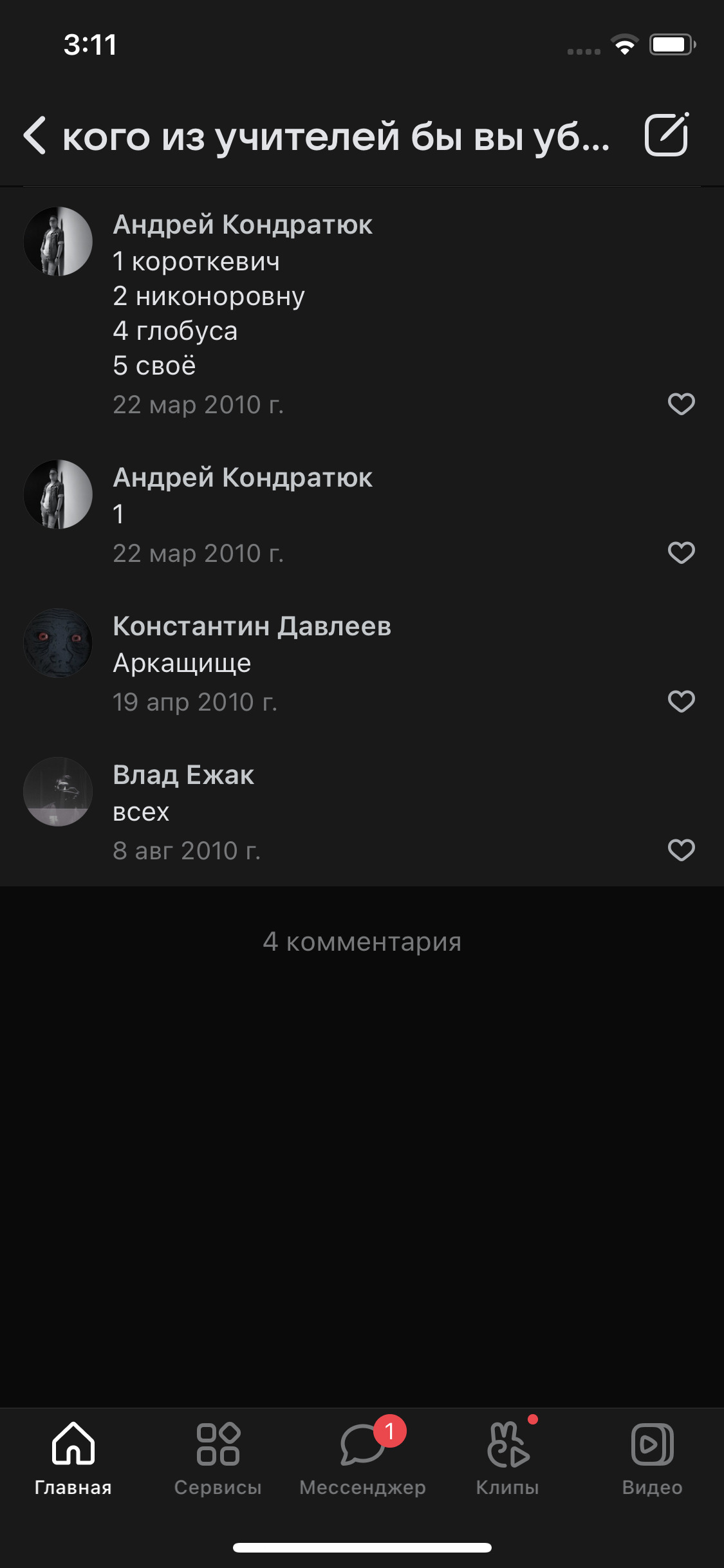Like Влад Ежак's comment всех
This screenshot has height=1568, width=724.
click(x=681, y=850)
